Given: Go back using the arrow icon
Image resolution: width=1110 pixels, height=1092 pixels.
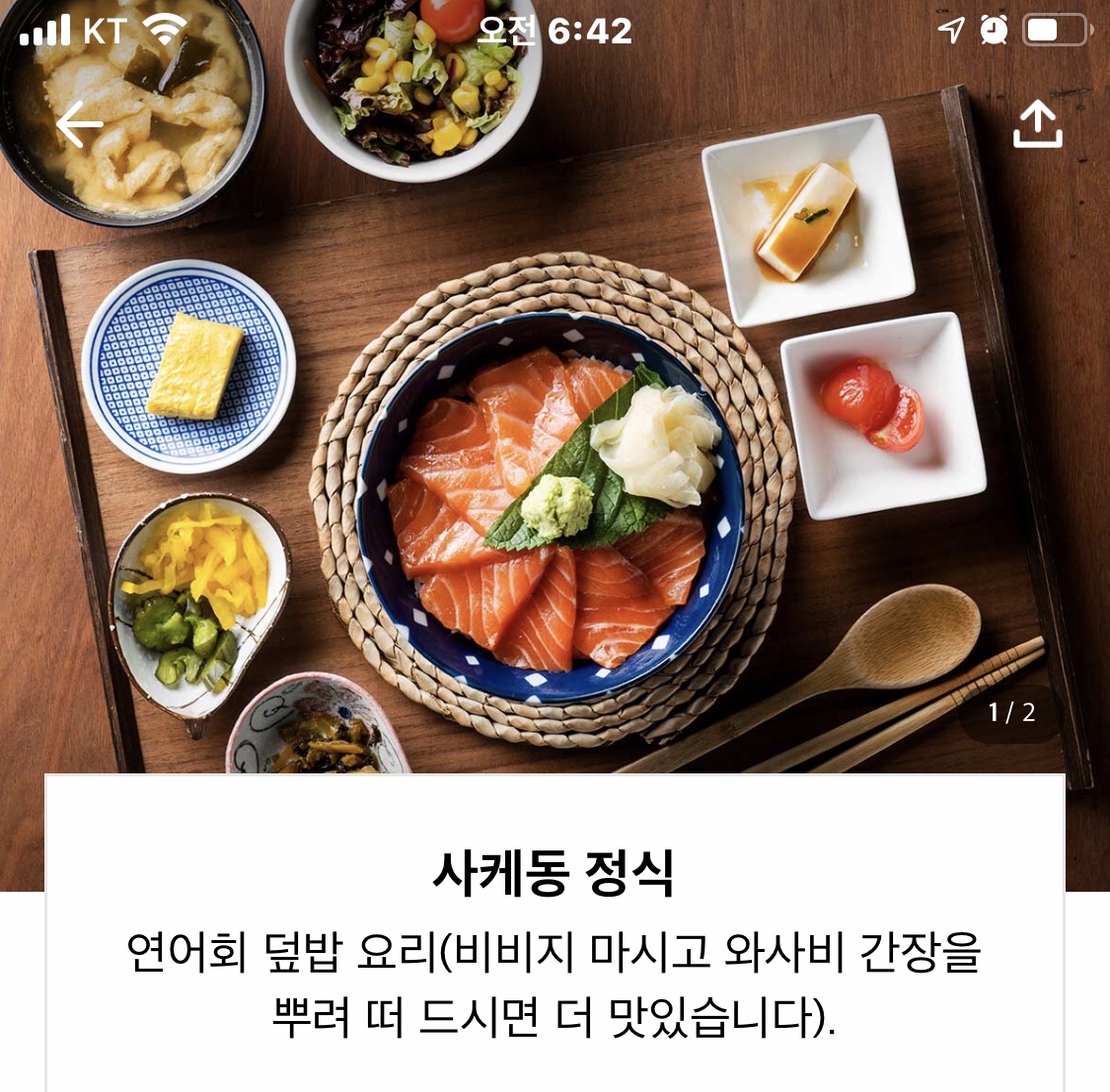Looking at the screenshot, I should coord(80,125).
